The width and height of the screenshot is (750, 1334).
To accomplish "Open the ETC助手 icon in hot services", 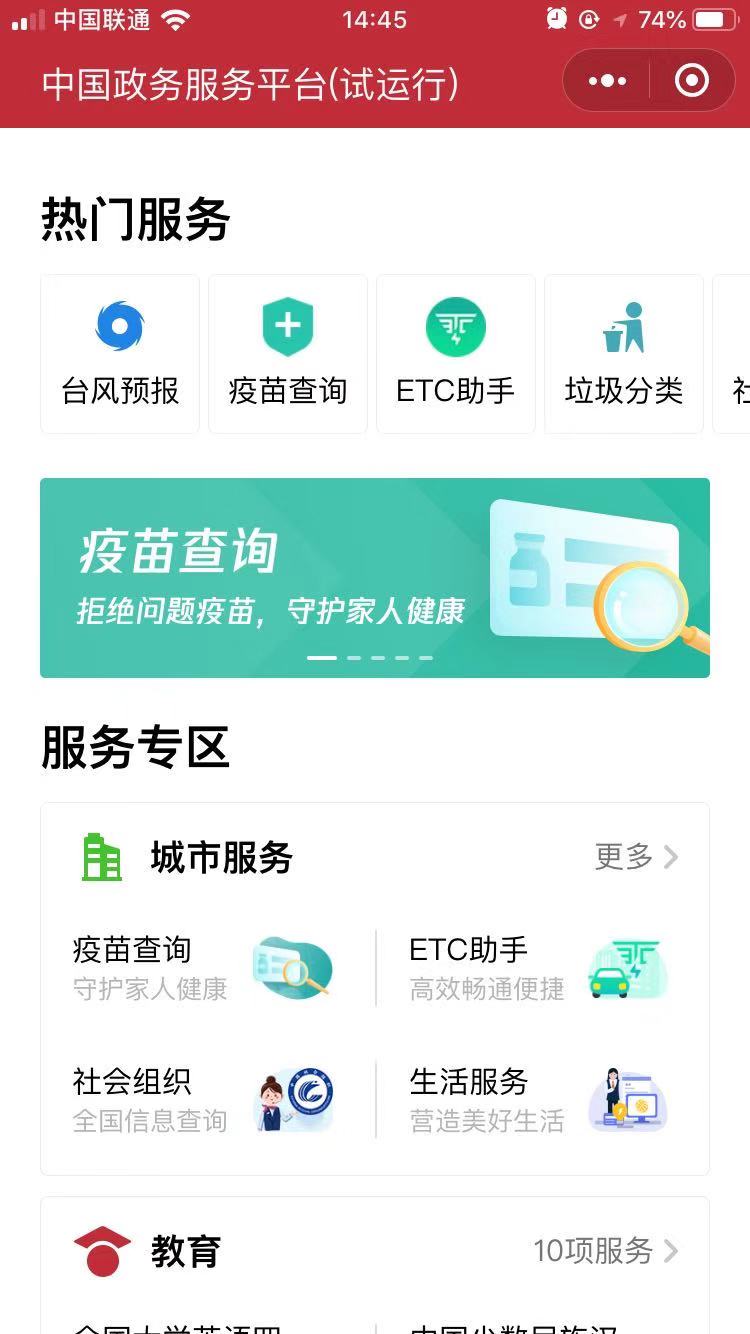I will pos(455,325).
